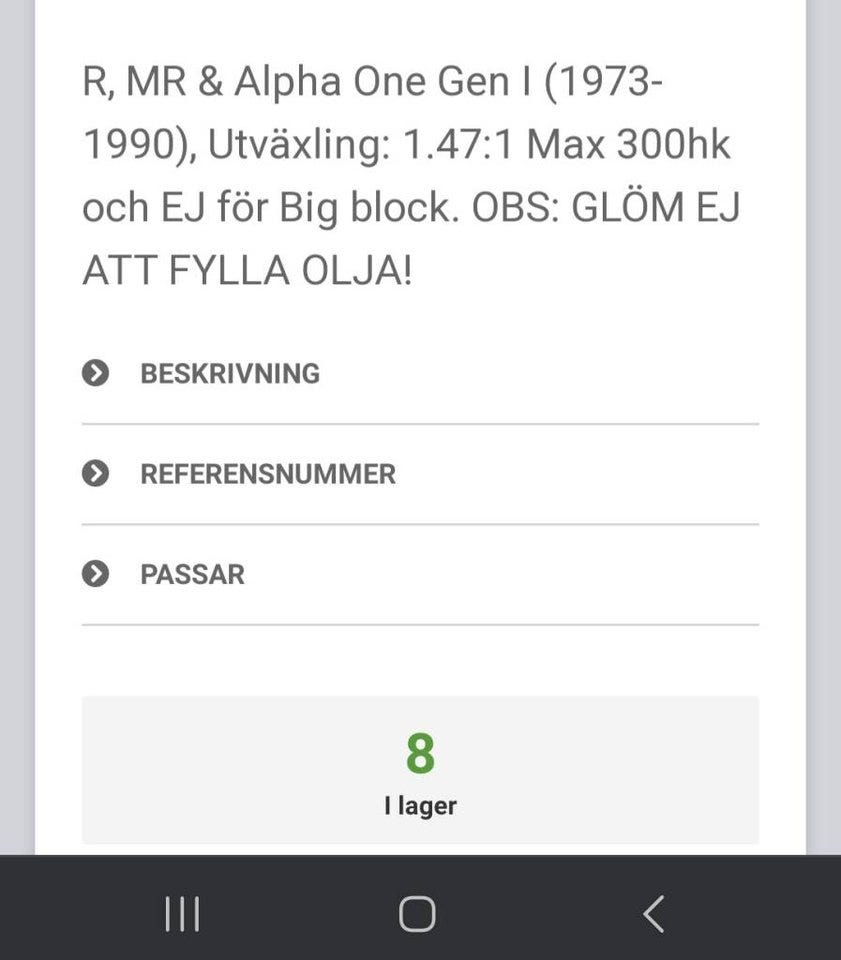Open the Passar compatibility section
Image resolution: width=841 pixels, height=960 pixels.
pyautogui.click(x=192, y=575)
